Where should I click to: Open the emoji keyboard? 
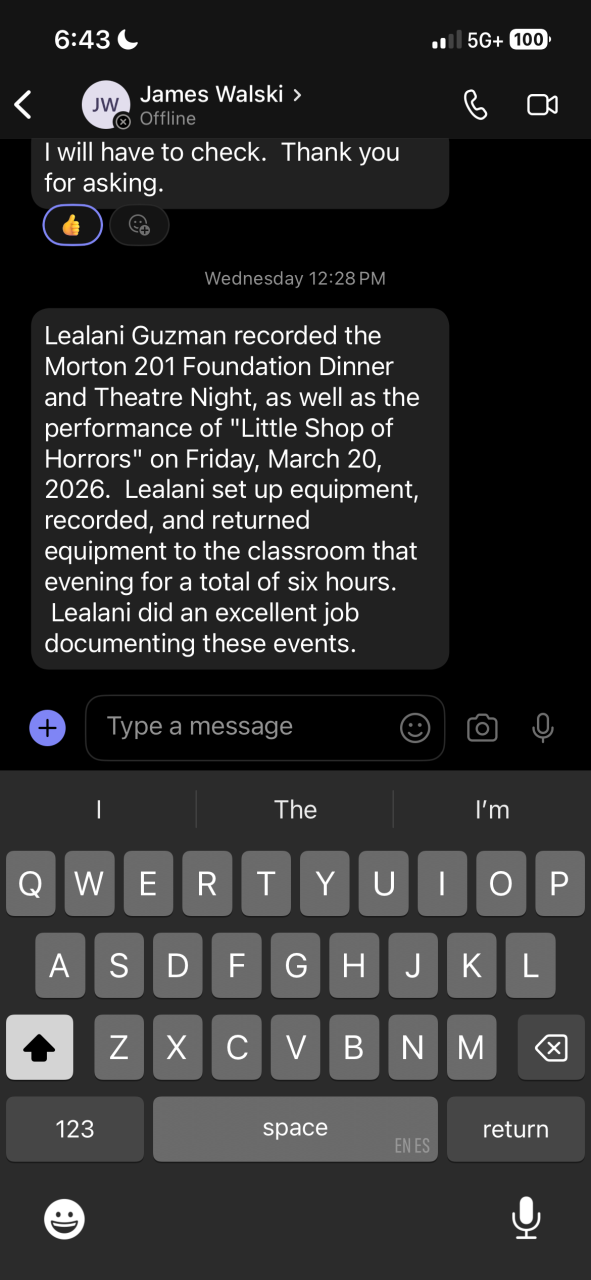click(x=65, y=1219)
